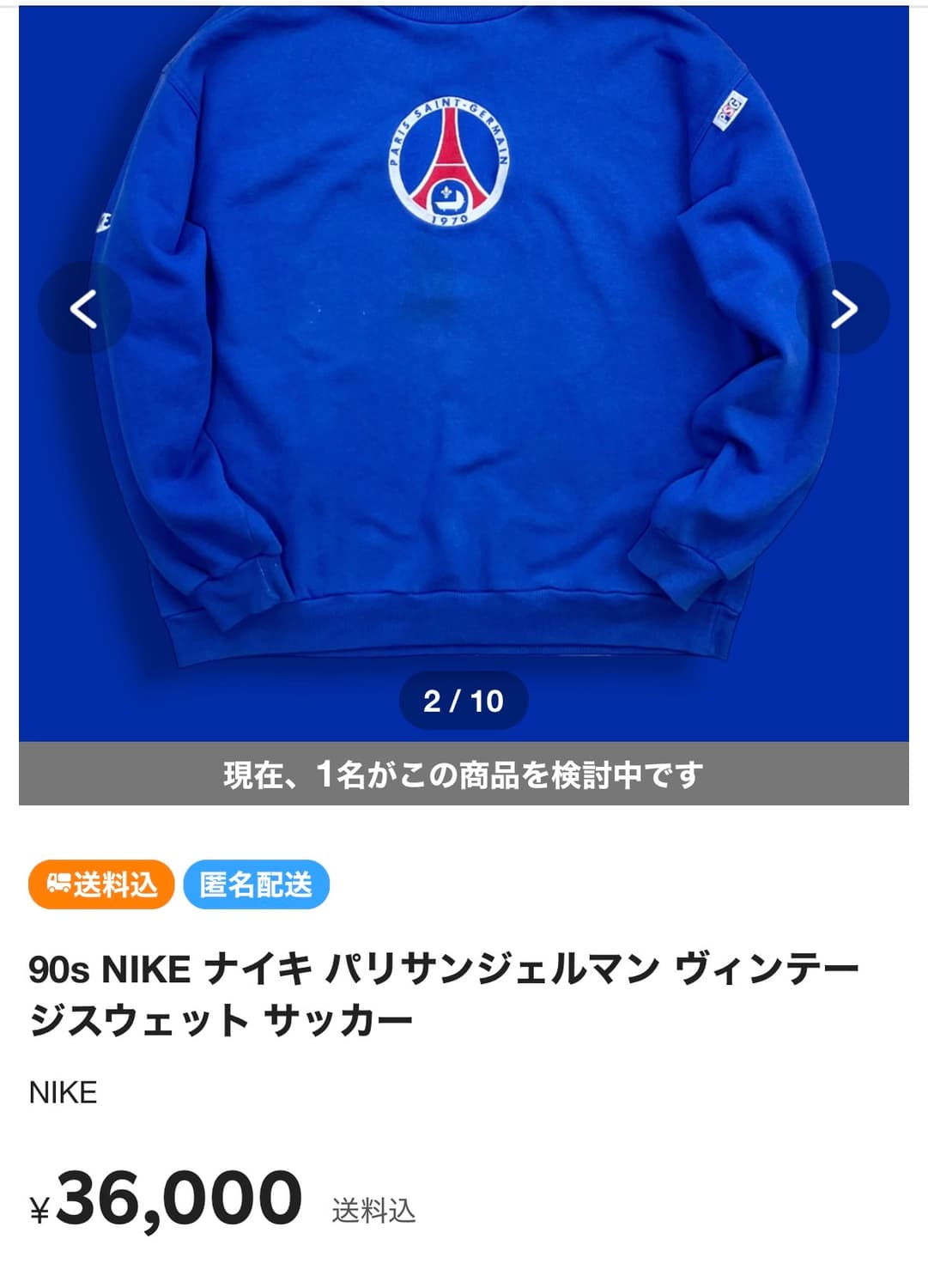Click the right chevron over the sweatshirt image
Screen dimensions: 928x1288
tap(846, 311)
